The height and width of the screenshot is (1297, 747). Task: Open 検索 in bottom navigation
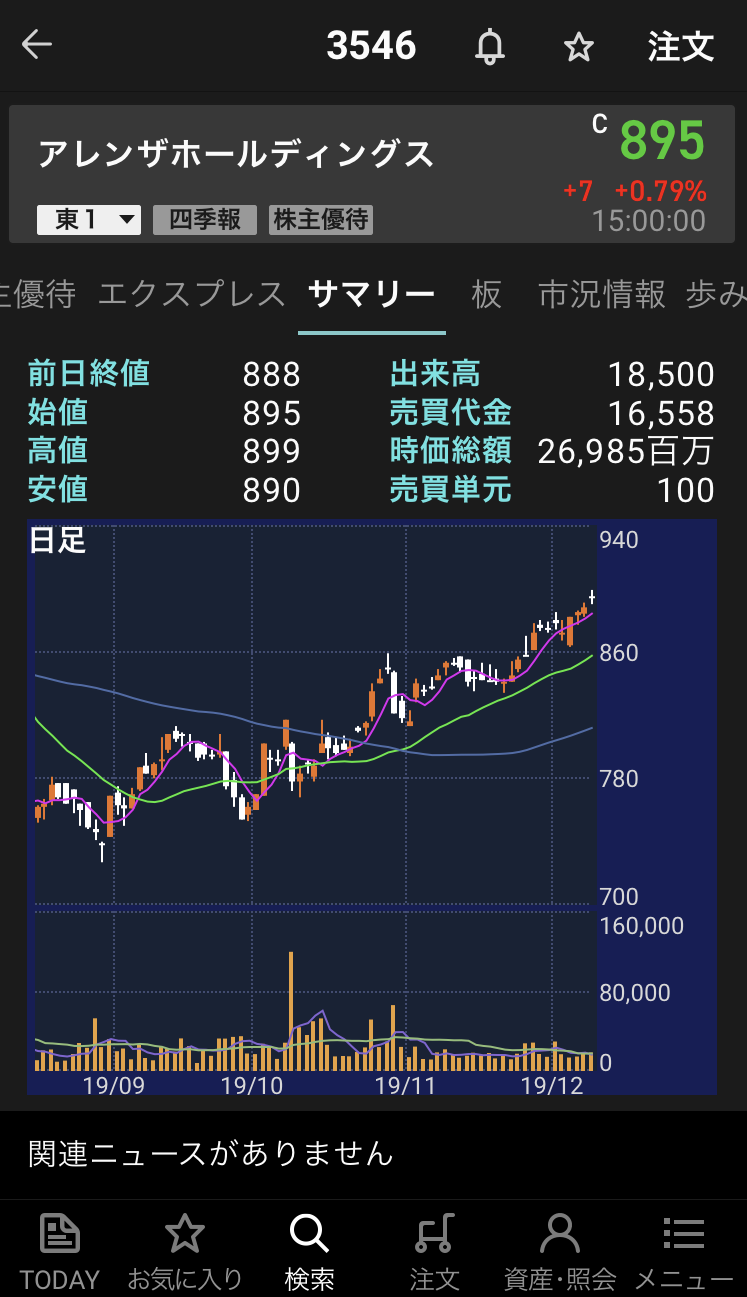point(309,1250)
